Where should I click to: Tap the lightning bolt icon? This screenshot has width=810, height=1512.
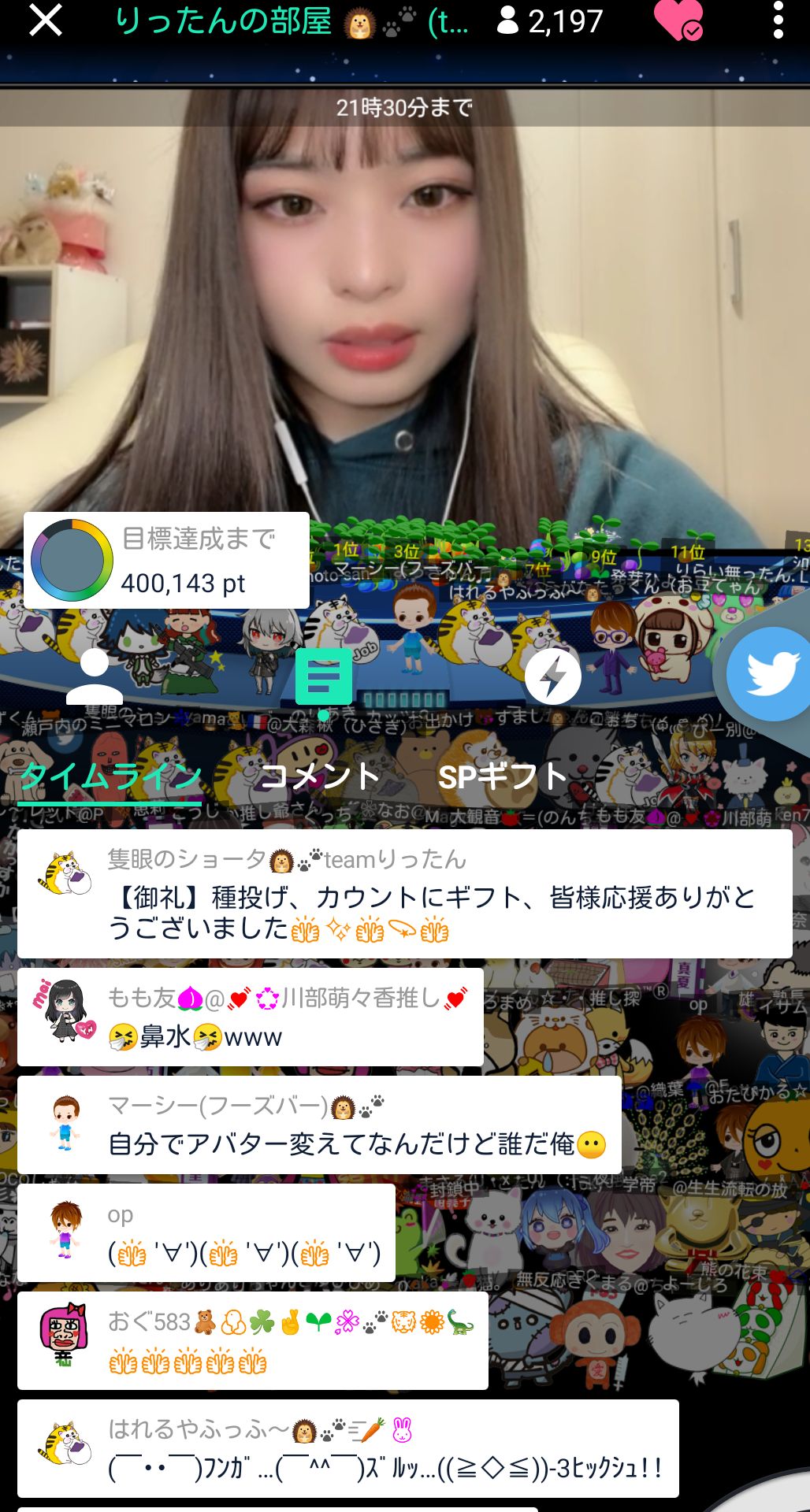[552, 676]
